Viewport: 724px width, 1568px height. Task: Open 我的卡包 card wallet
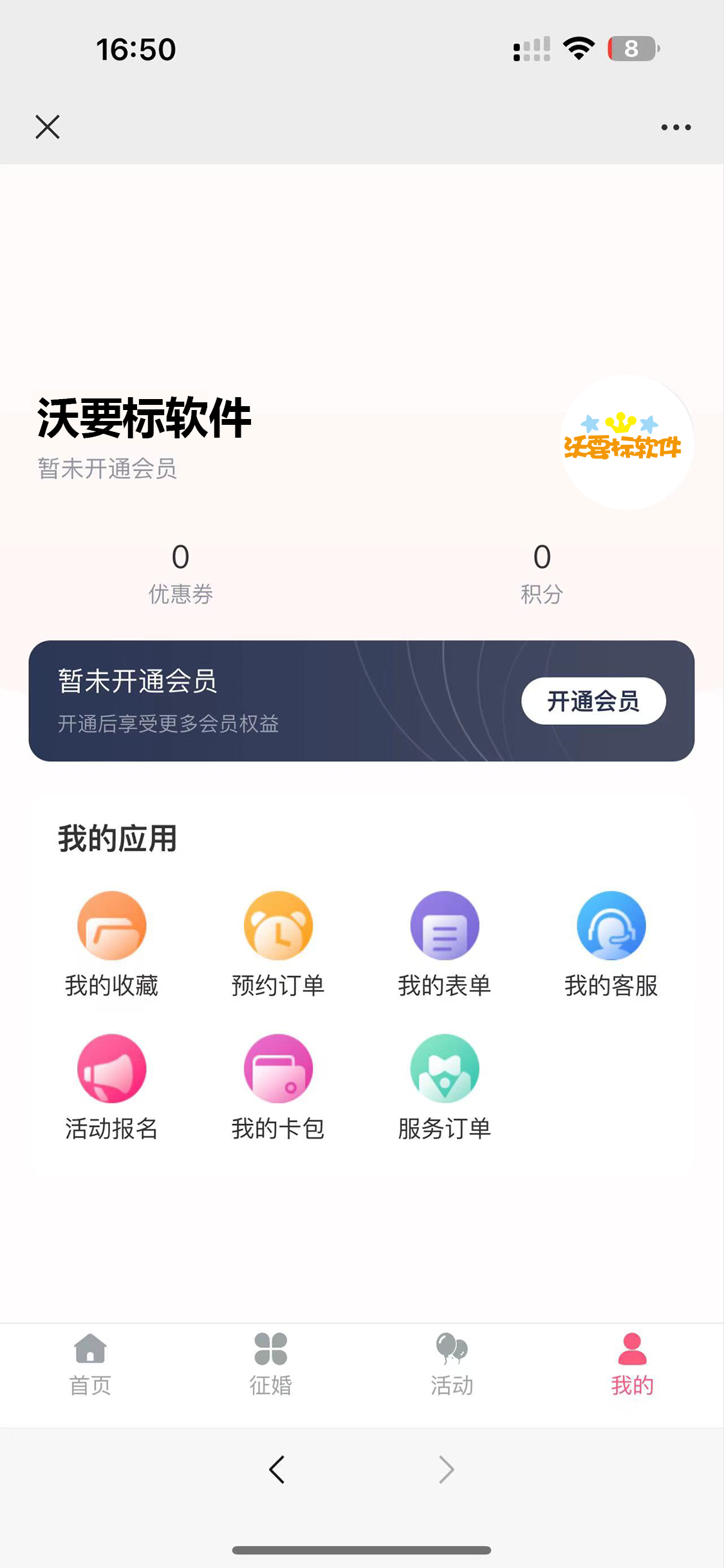point(278,1086)
